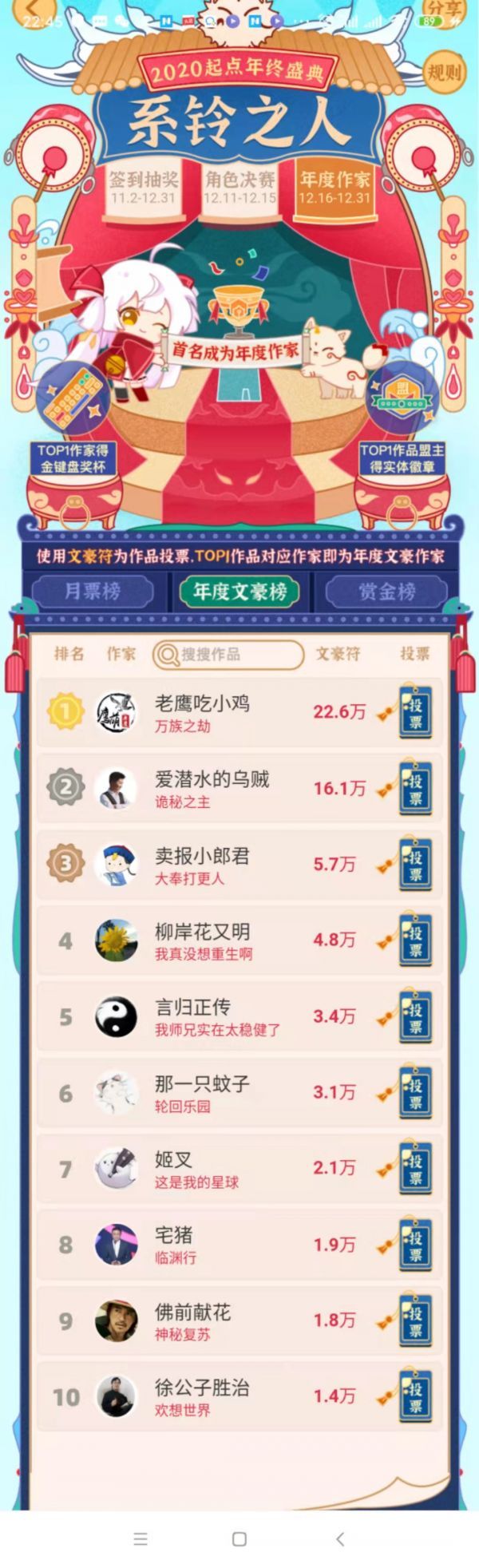The image size is (479, 1568).
Task: Vote for 卖报小郎君's 大奉打更人
Action: pyautogui.click(x=414, y=864)
